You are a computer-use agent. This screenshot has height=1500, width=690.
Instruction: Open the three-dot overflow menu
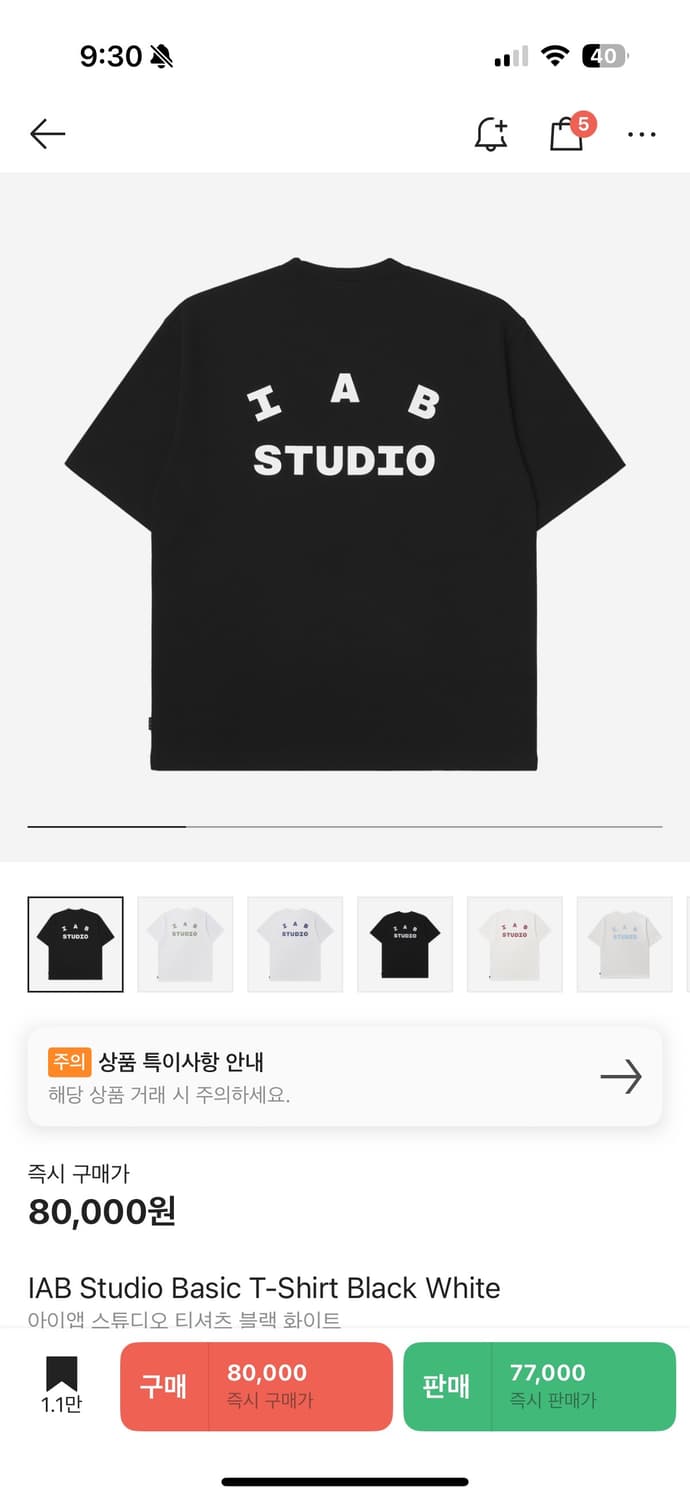coord(641,134)
